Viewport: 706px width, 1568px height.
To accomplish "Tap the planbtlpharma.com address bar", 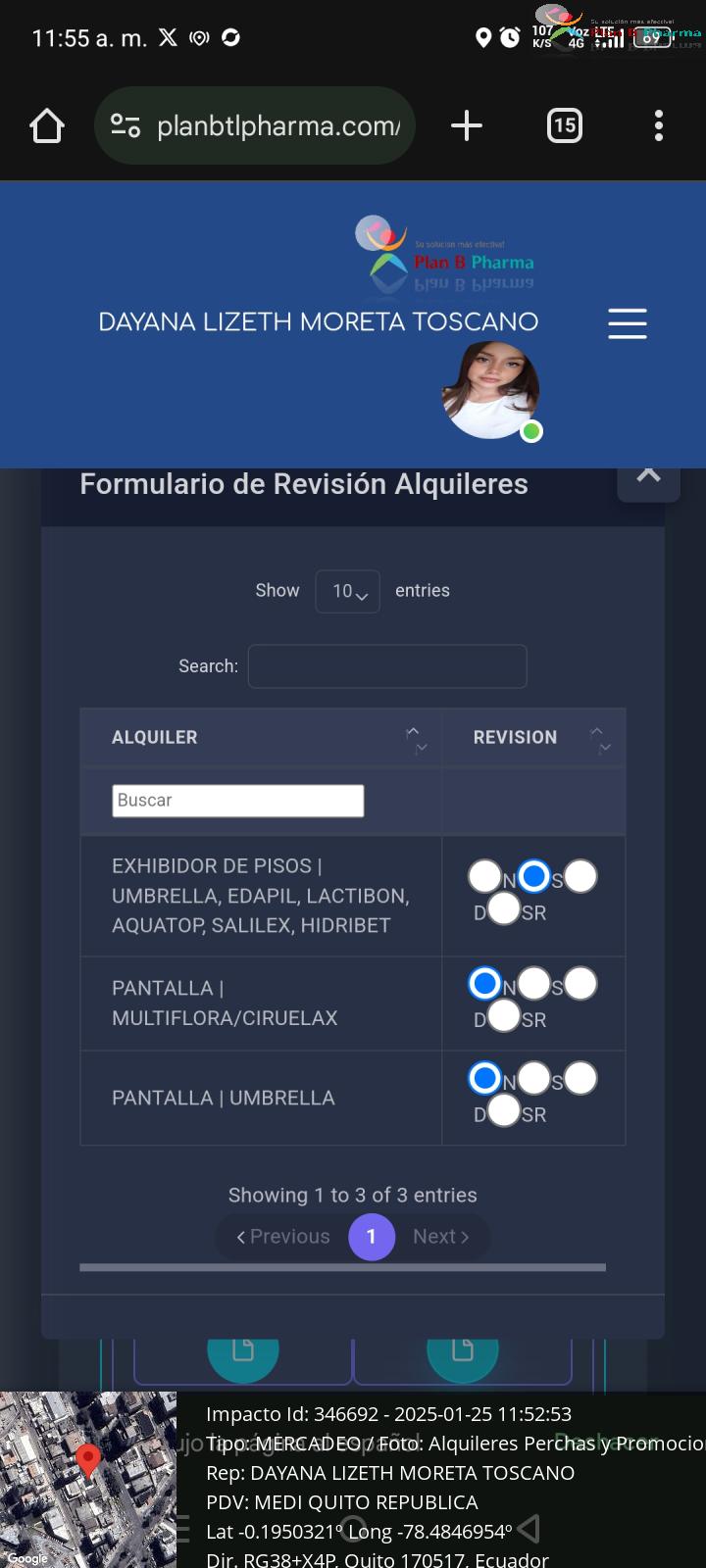I will (x=255, y=125).
